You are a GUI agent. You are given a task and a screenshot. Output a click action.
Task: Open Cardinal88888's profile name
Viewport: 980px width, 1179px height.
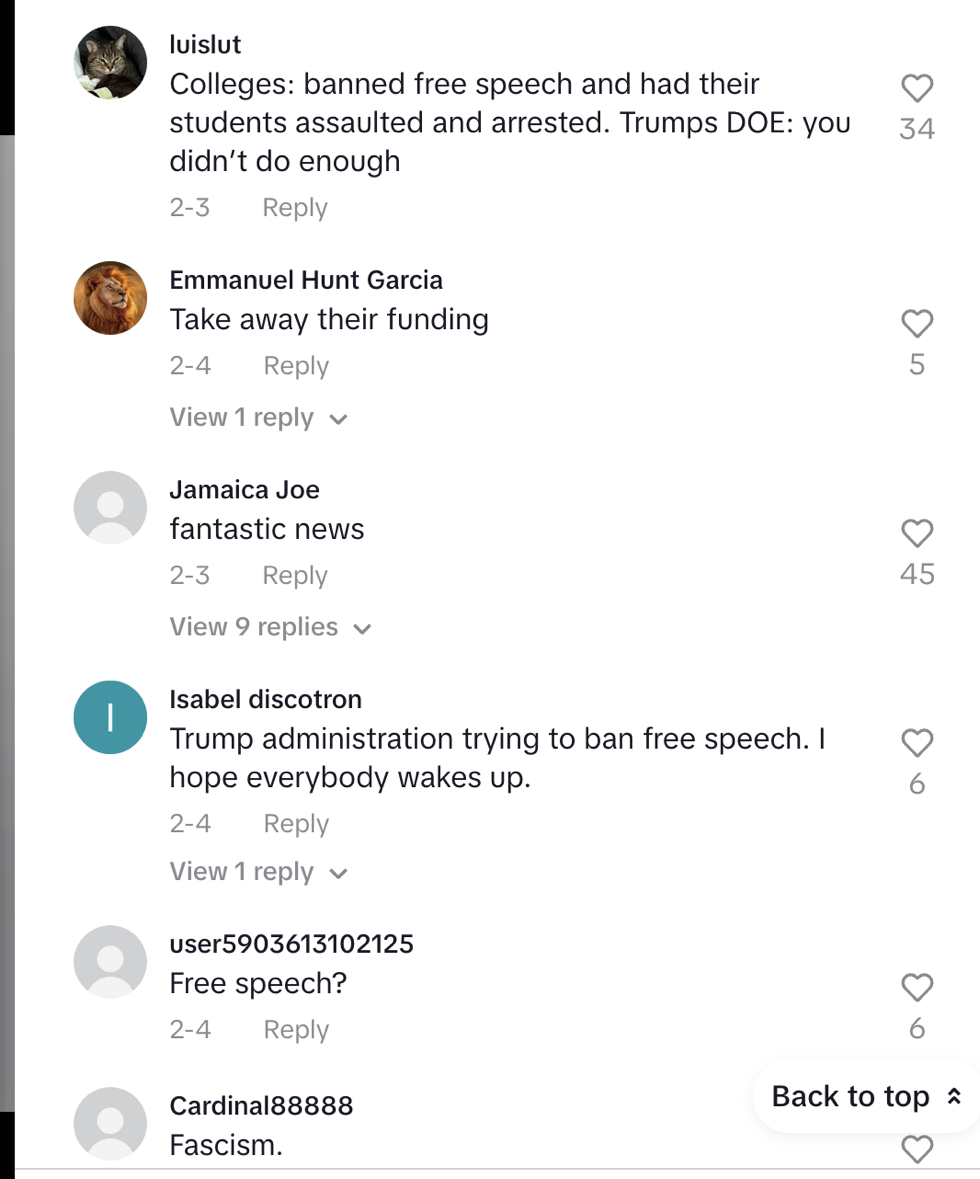(261, 1105)
